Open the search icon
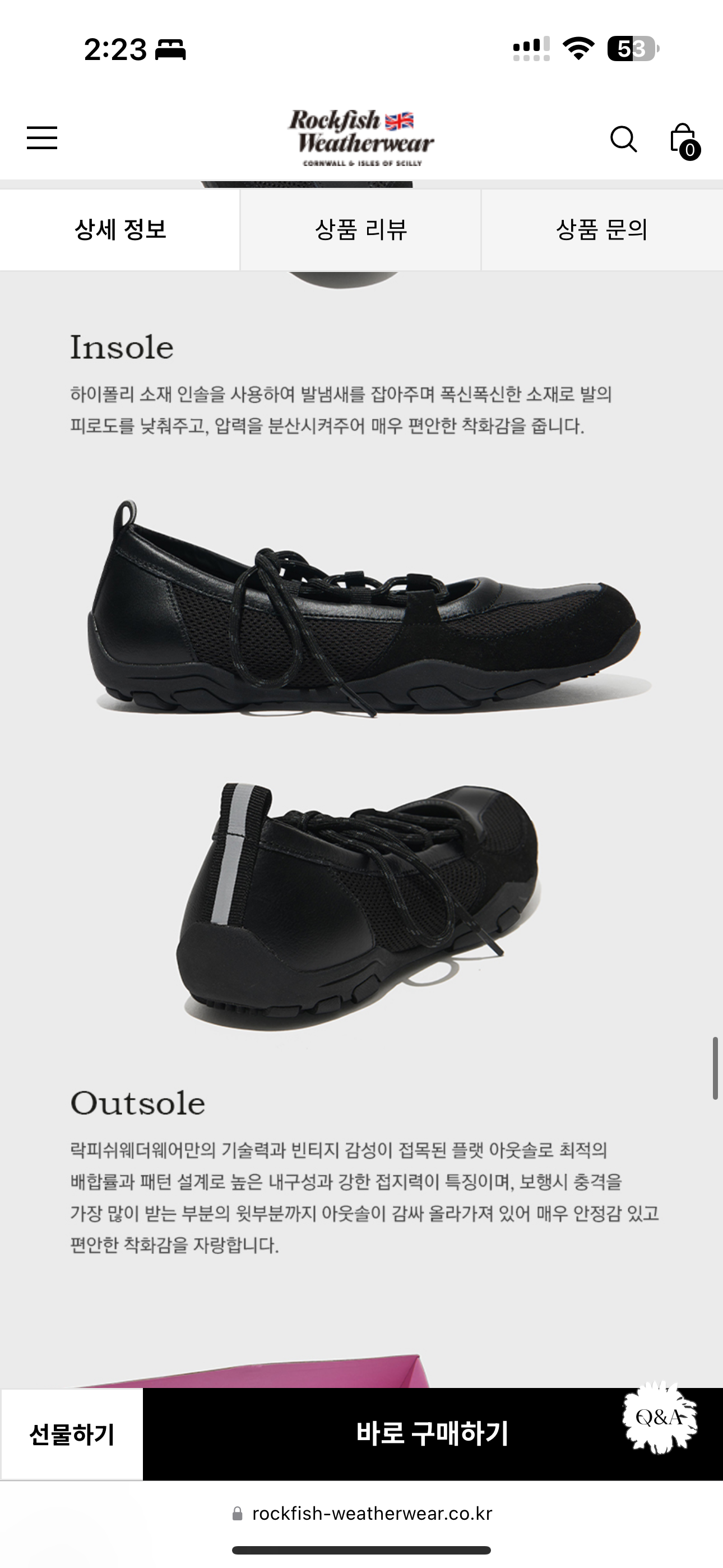Image resolution: width=723 pixels, height=1568 pixels. 623,140
